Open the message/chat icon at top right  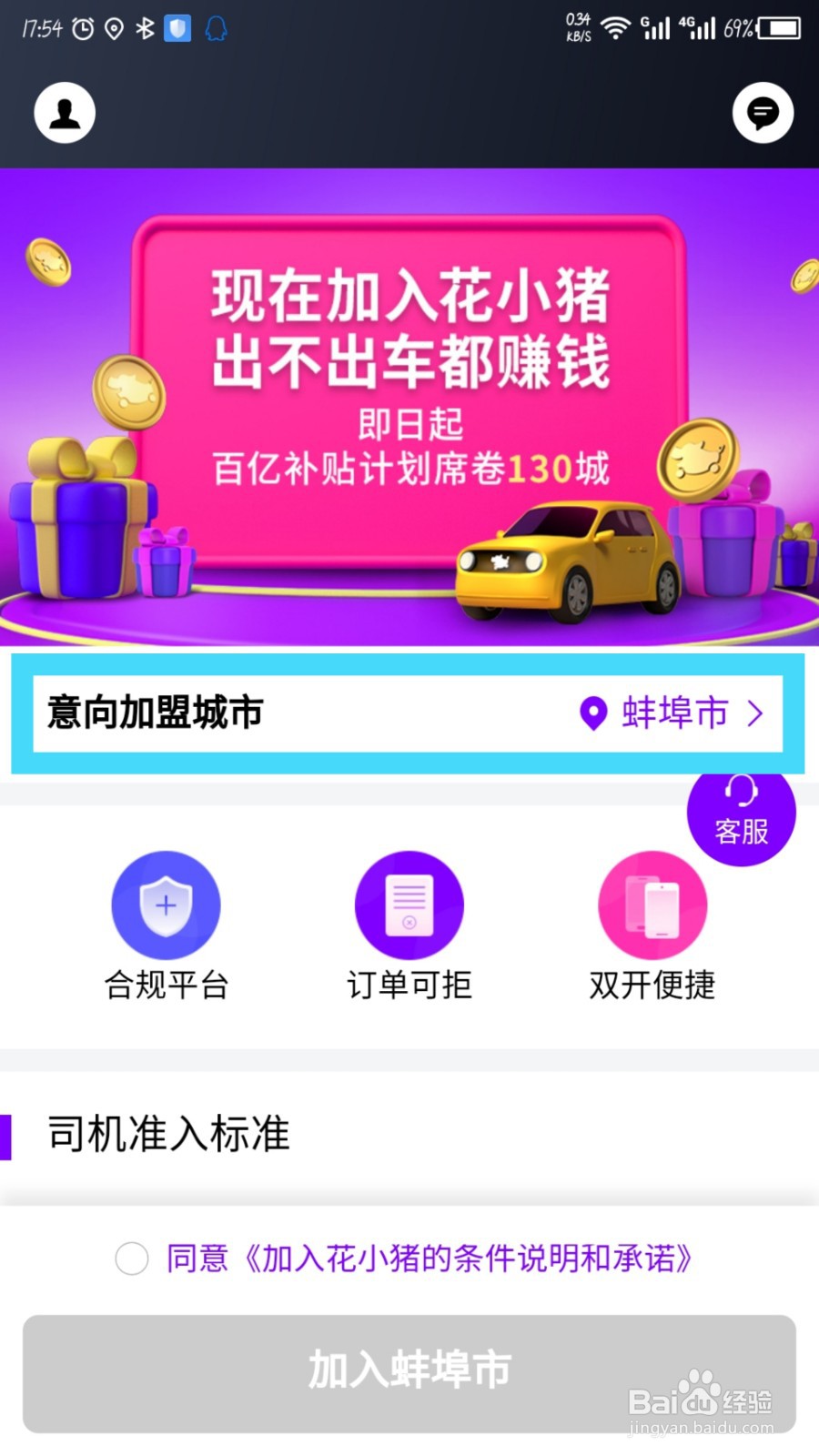tap(763, 111)
